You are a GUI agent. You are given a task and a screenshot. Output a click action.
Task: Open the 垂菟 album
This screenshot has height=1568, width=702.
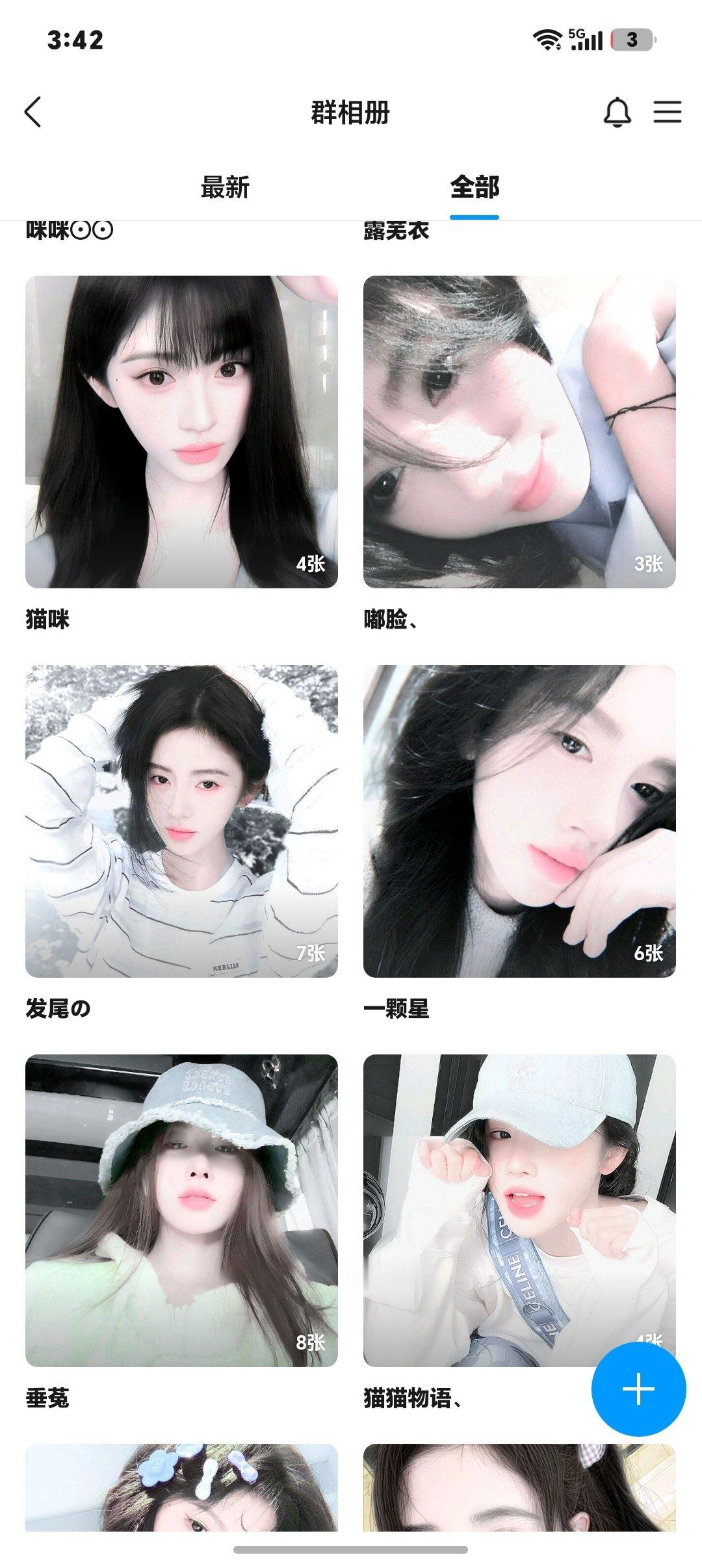[181, 1210]
